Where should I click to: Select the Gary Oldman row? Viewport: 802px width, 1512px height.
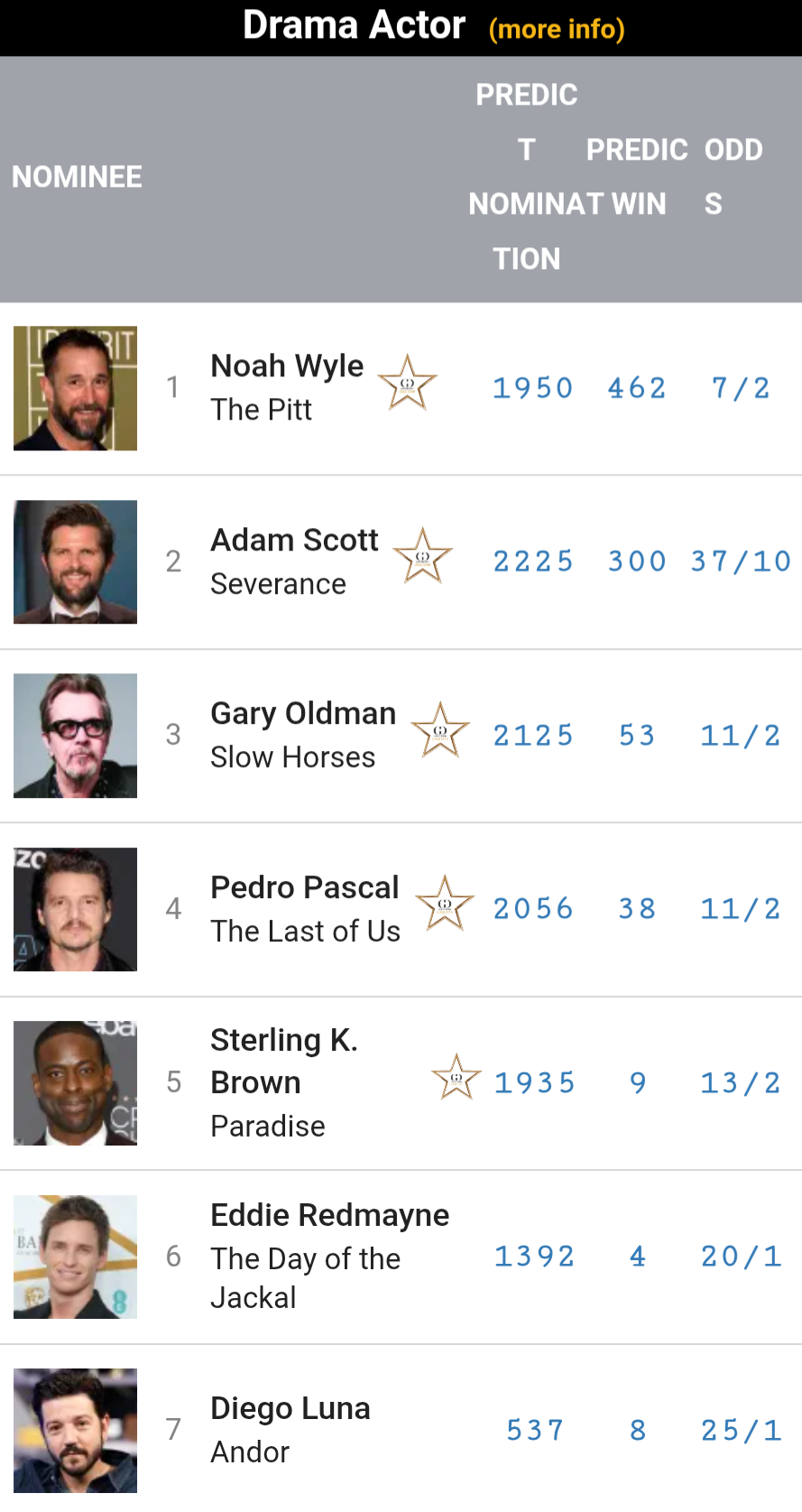[x=401, y=736]
